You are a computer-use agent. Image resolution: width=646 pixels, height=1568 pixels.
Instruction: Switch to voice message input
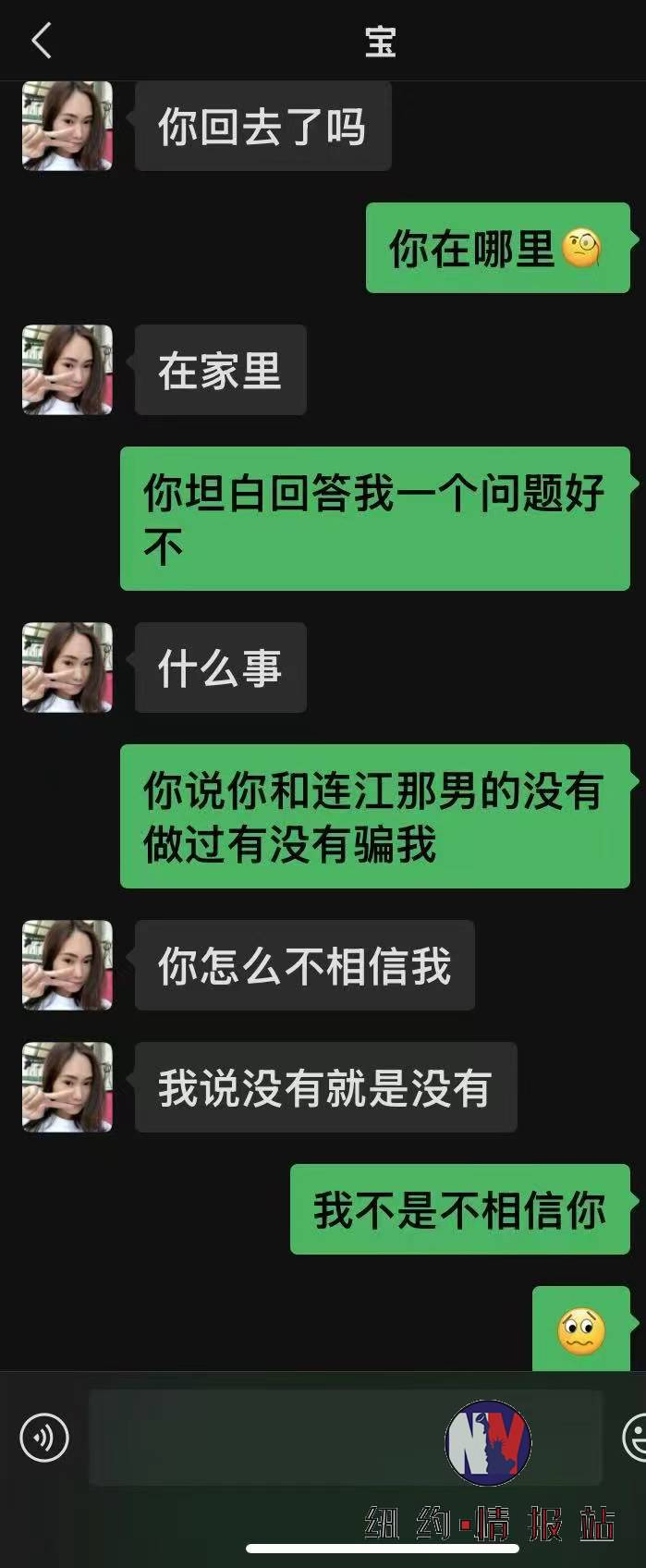pyautogui.click(x=44, y=1438)
